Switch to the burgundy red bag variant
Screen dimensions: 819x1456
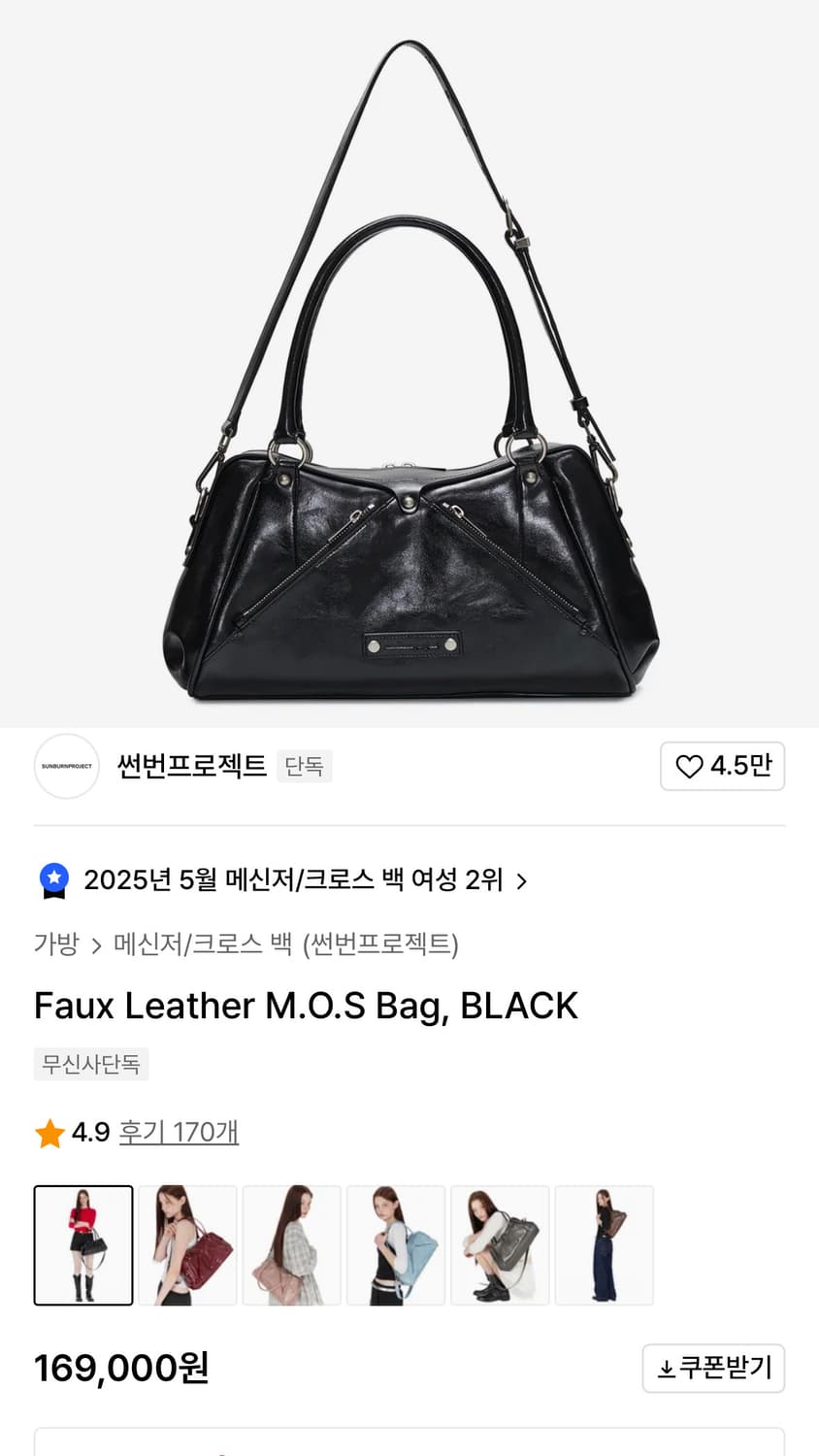click(187, 1245)
